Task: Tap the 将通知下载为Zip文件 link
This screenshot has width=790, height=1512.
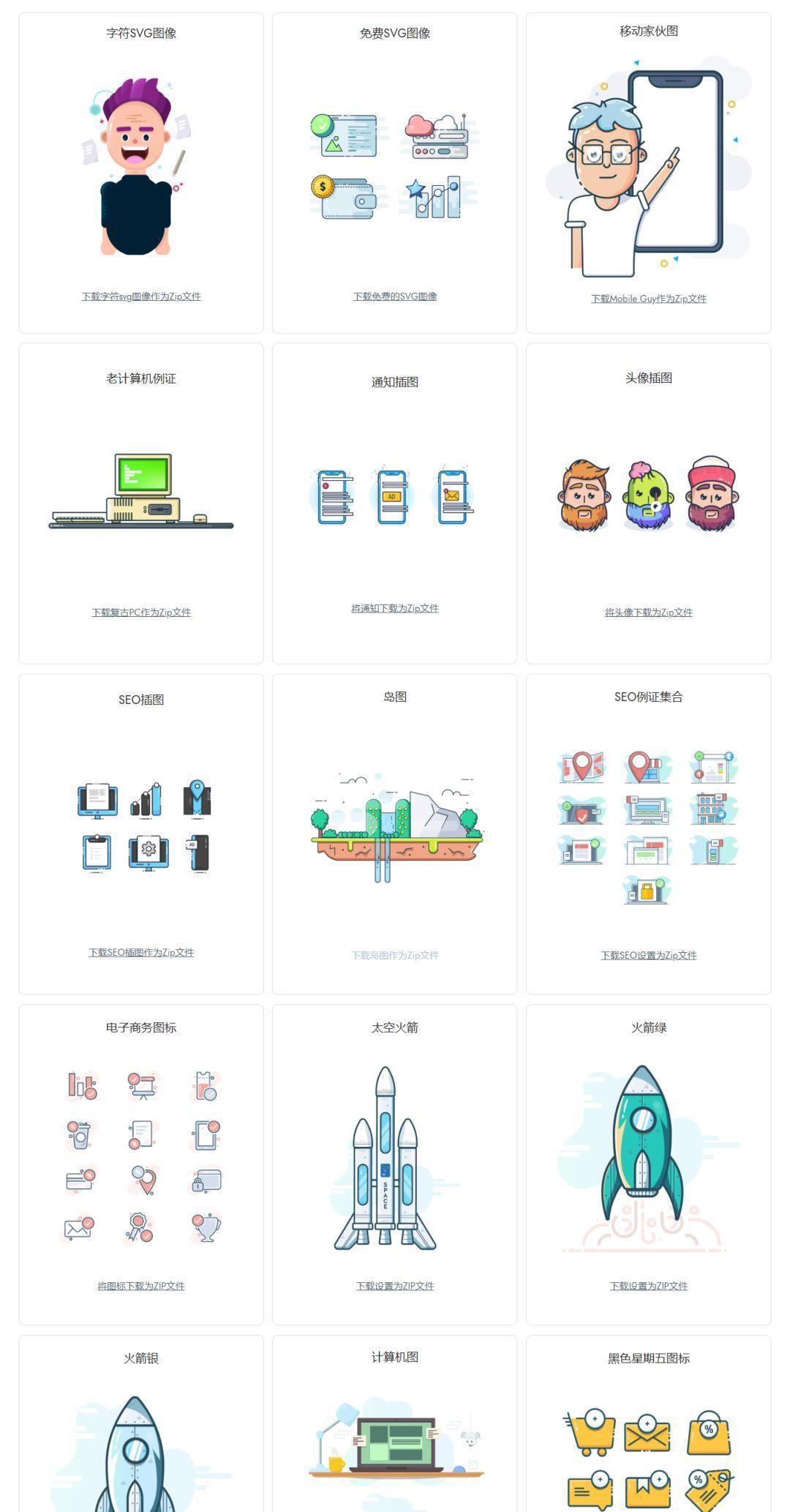Action: click(395, 608)
